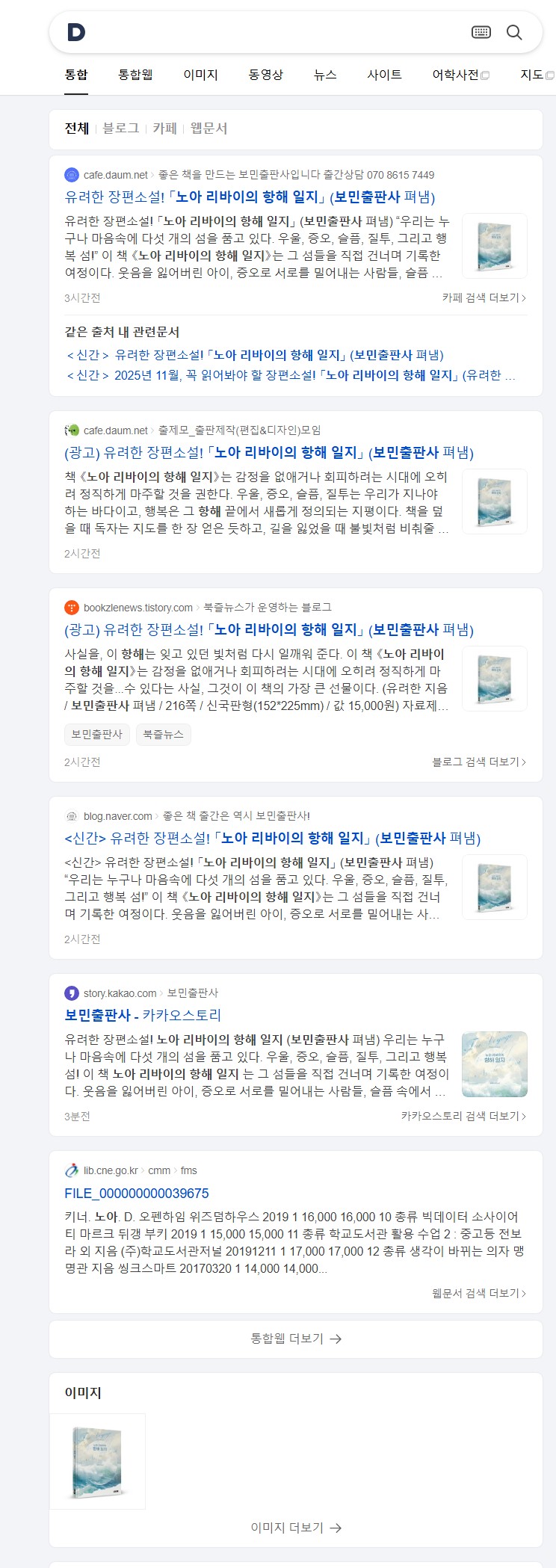Switch to the 뉴스 tab
The image size is (556, 1568).
(x=325, y=75)
